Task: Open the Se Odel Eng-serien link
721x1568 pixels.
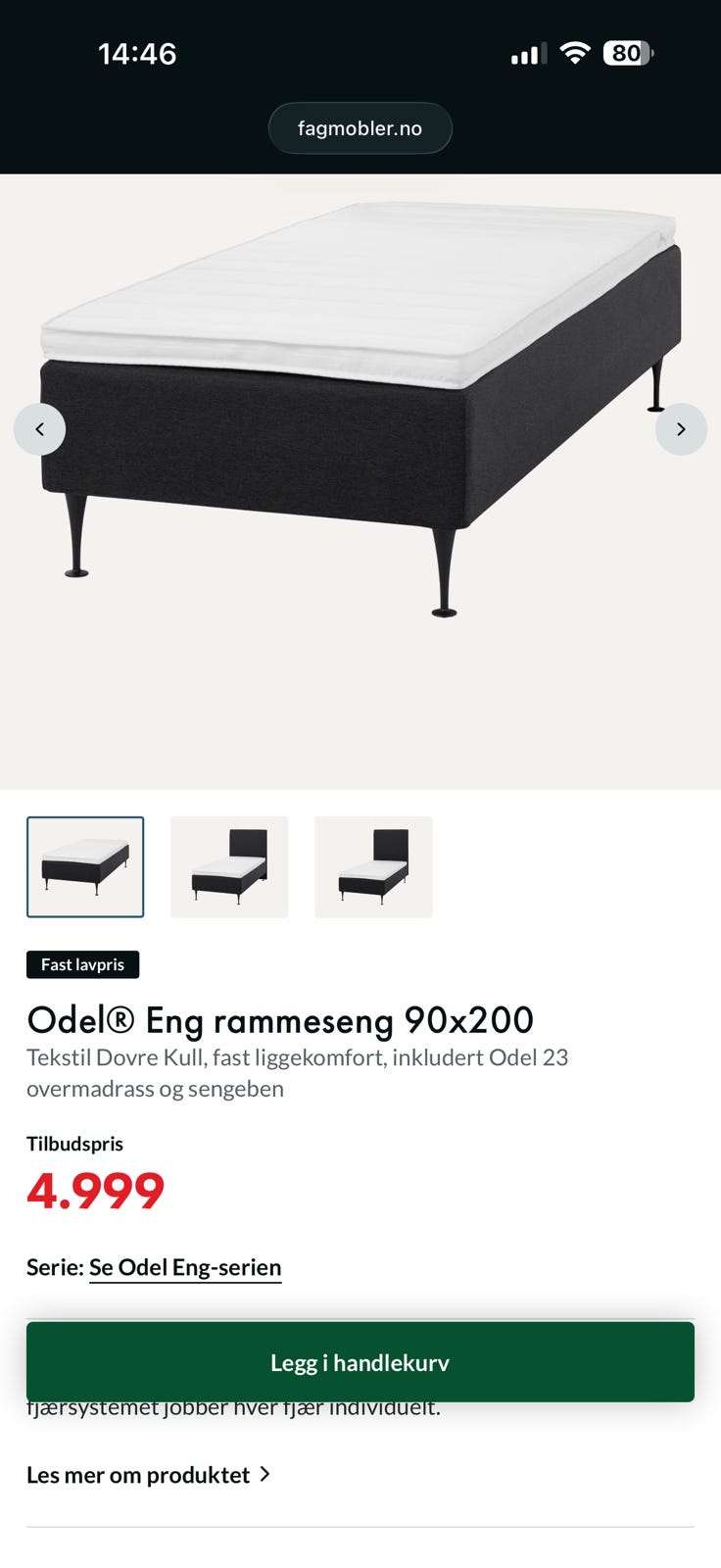Action: point(184,1266)
